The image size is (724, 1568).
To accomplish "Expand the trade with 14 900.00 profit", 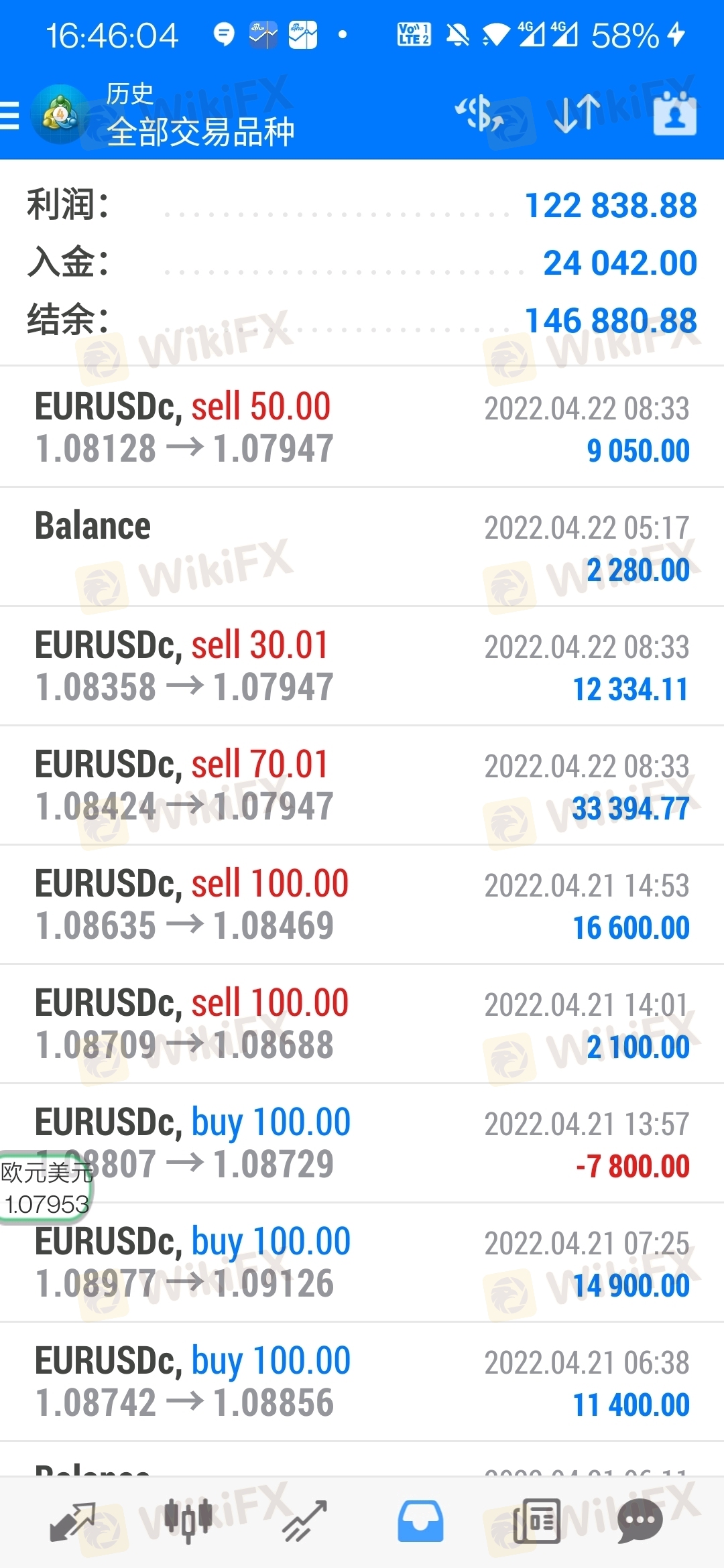I will pyautogui.click(x=362, y=1262).
